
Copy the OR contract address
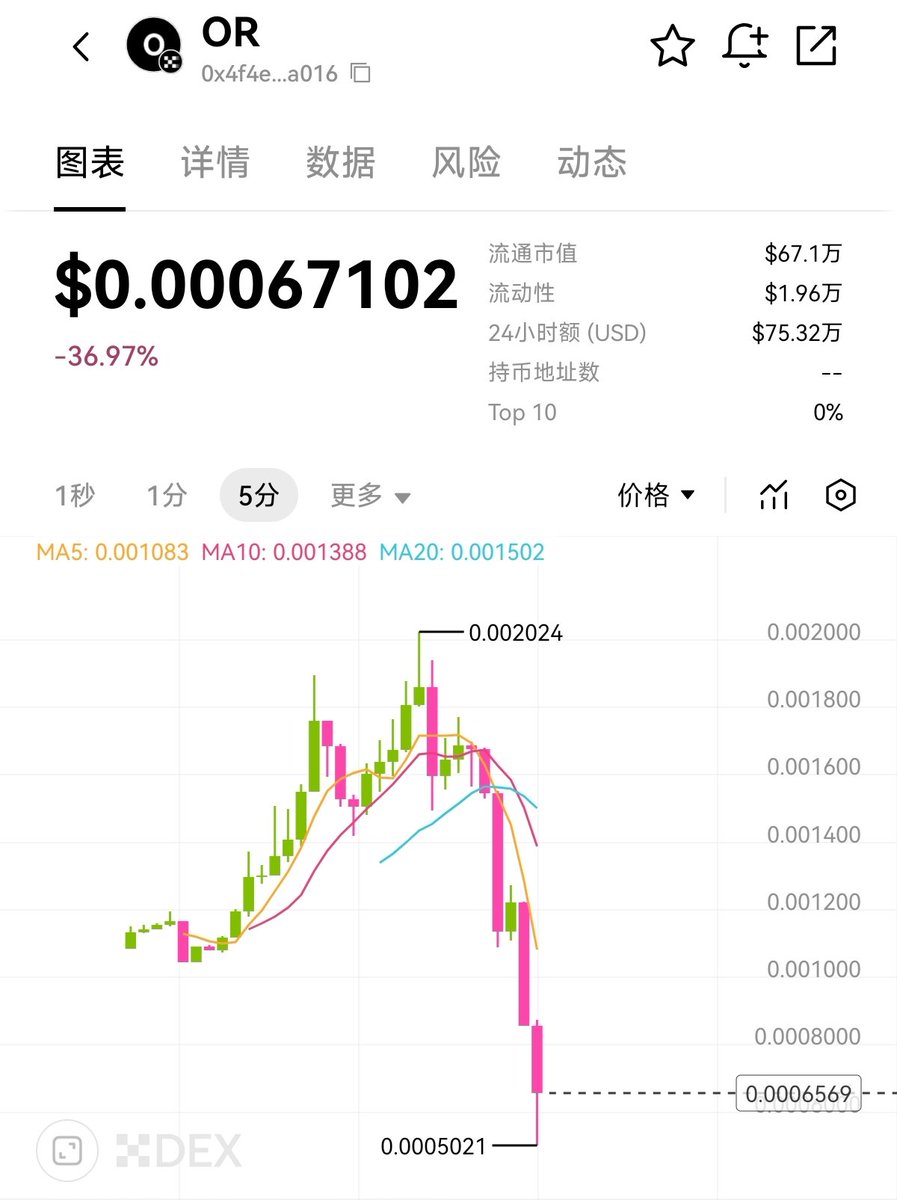[361, 73]
